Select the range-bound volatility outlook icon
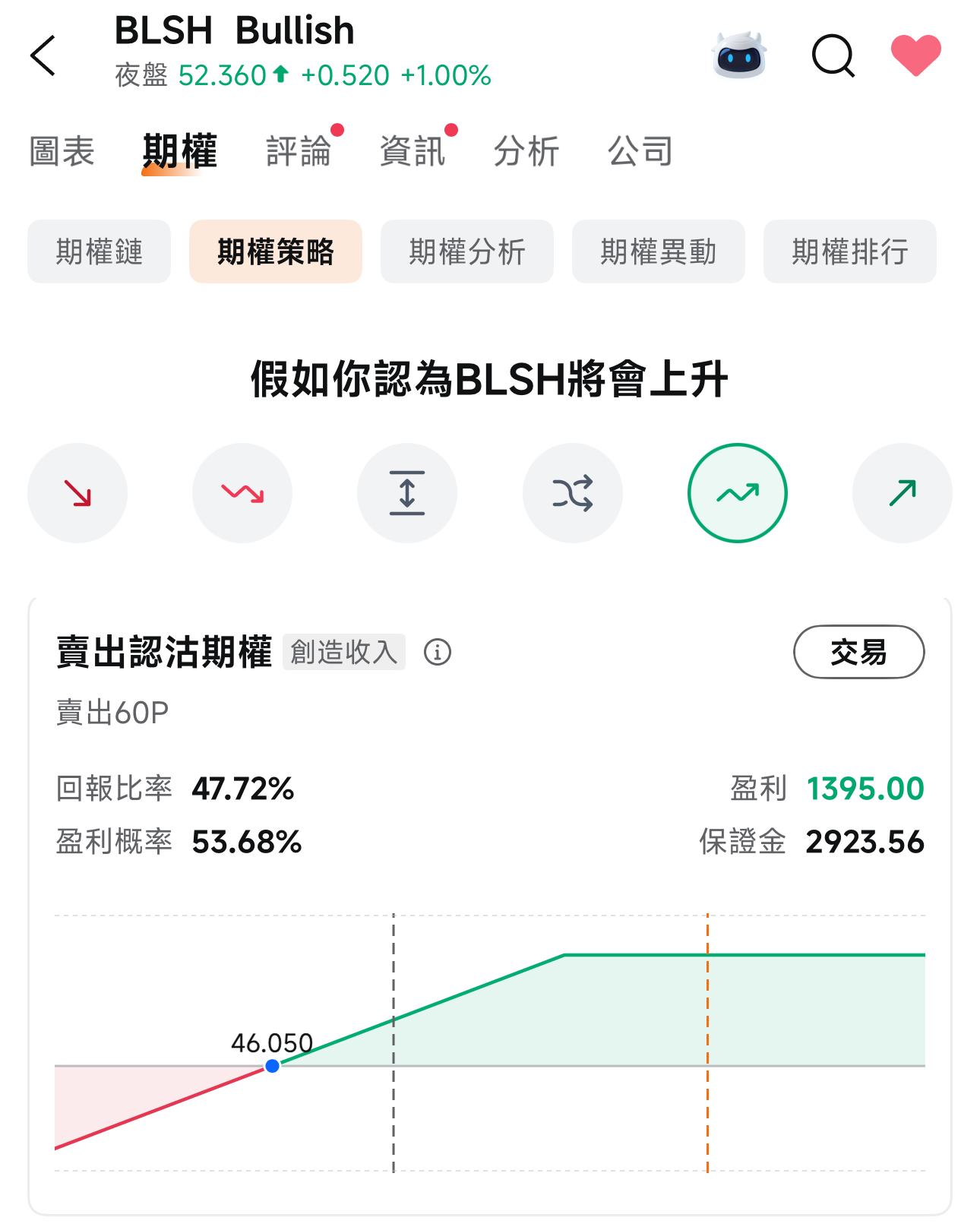 tap(407, 493)
